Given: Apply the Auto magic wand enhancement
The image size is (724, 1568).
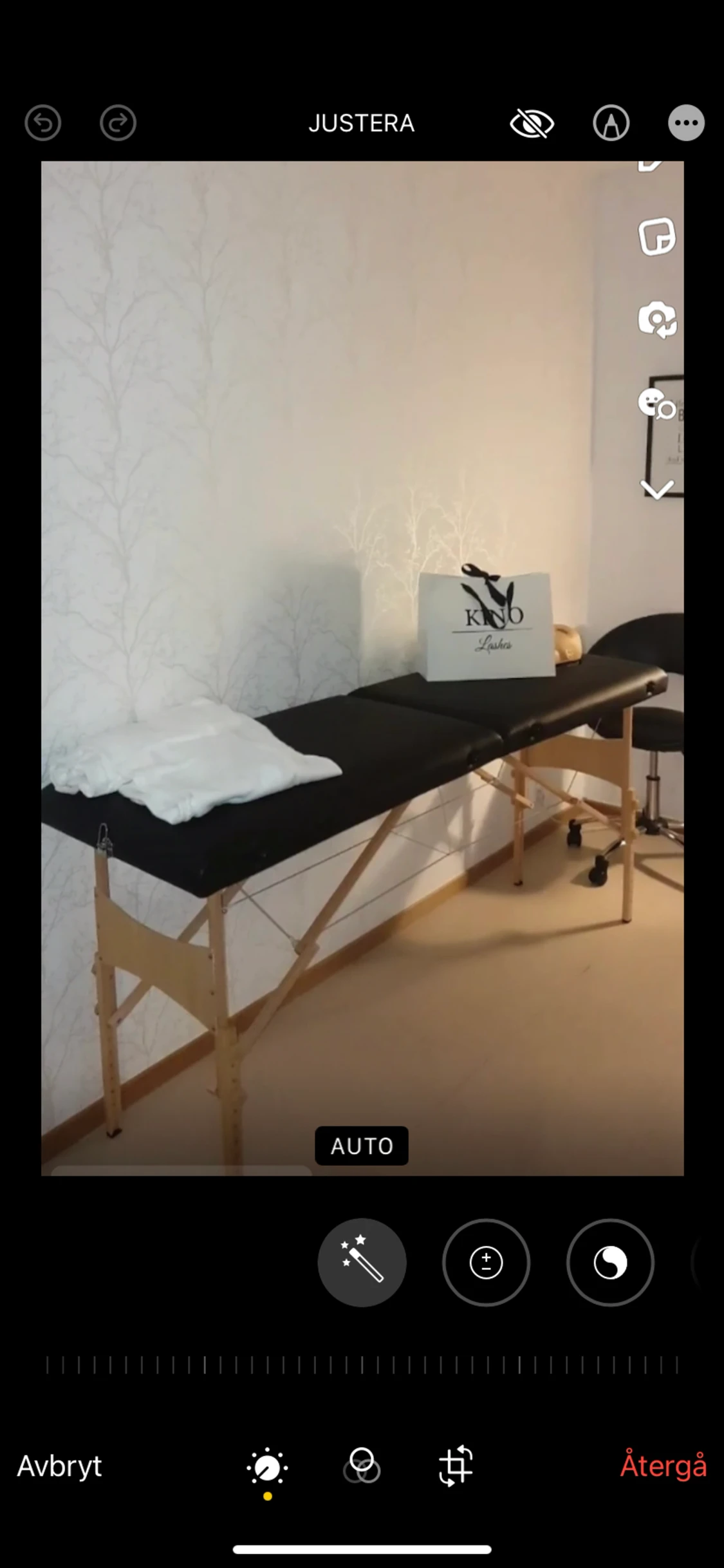Looking at the screenshot, I should 362,1262.
